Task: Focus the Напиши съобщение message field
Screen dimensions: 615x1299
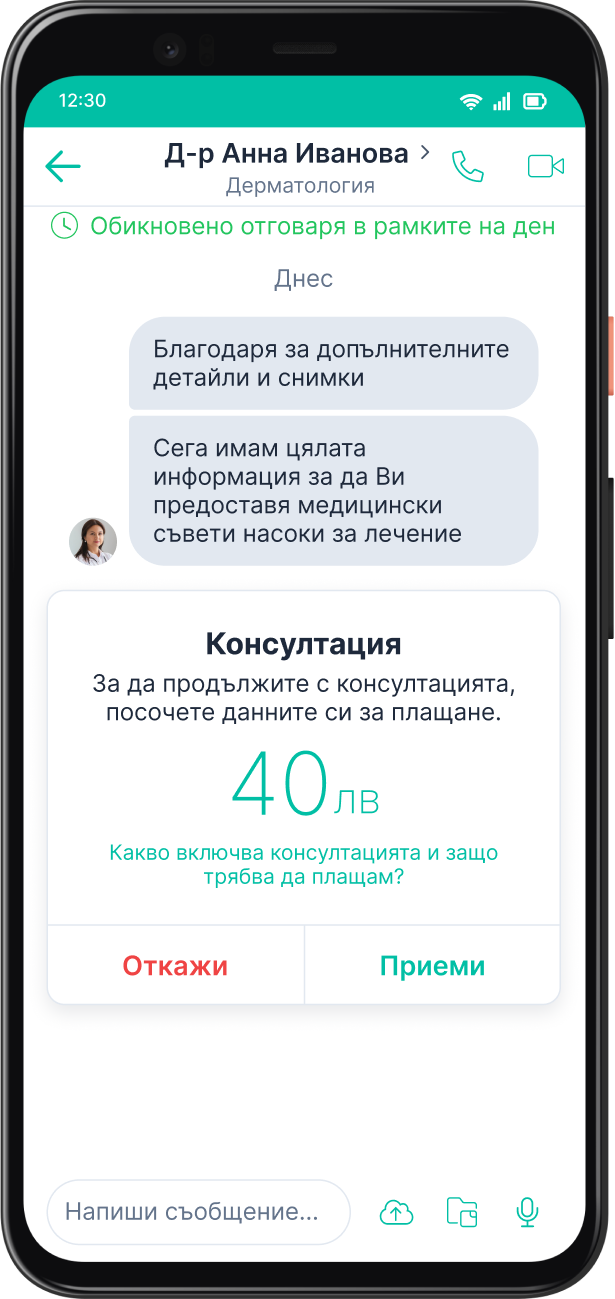Action: tap(198, 1212)
